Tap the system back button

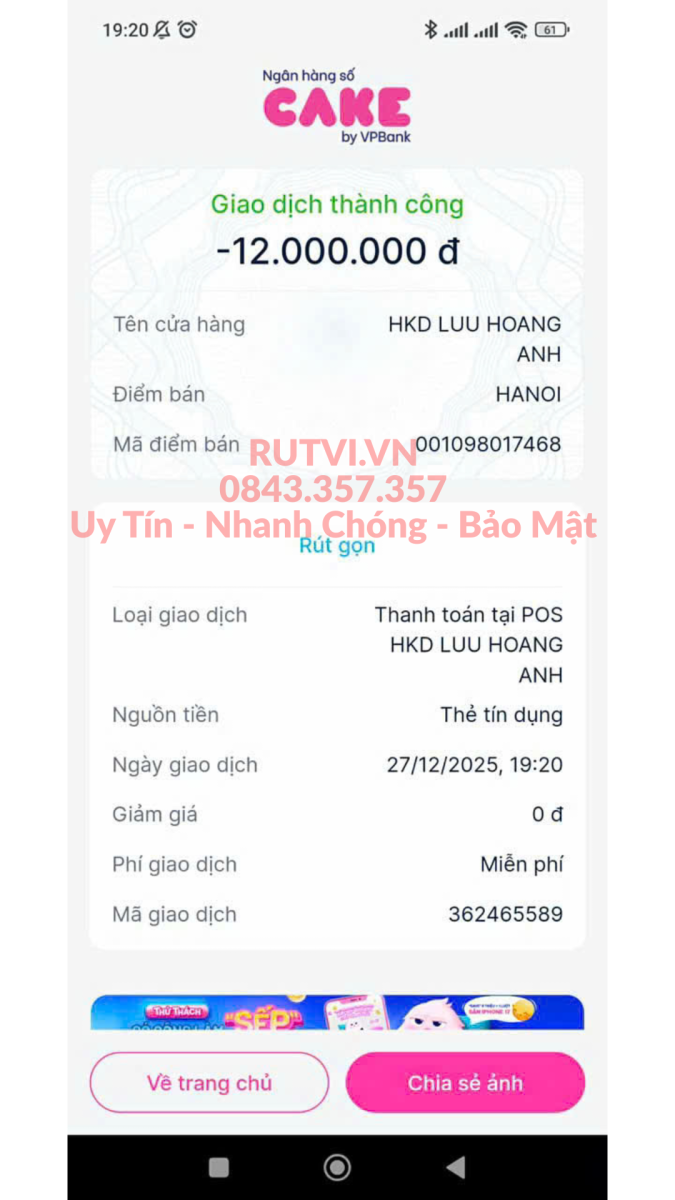coord(456,1167)
